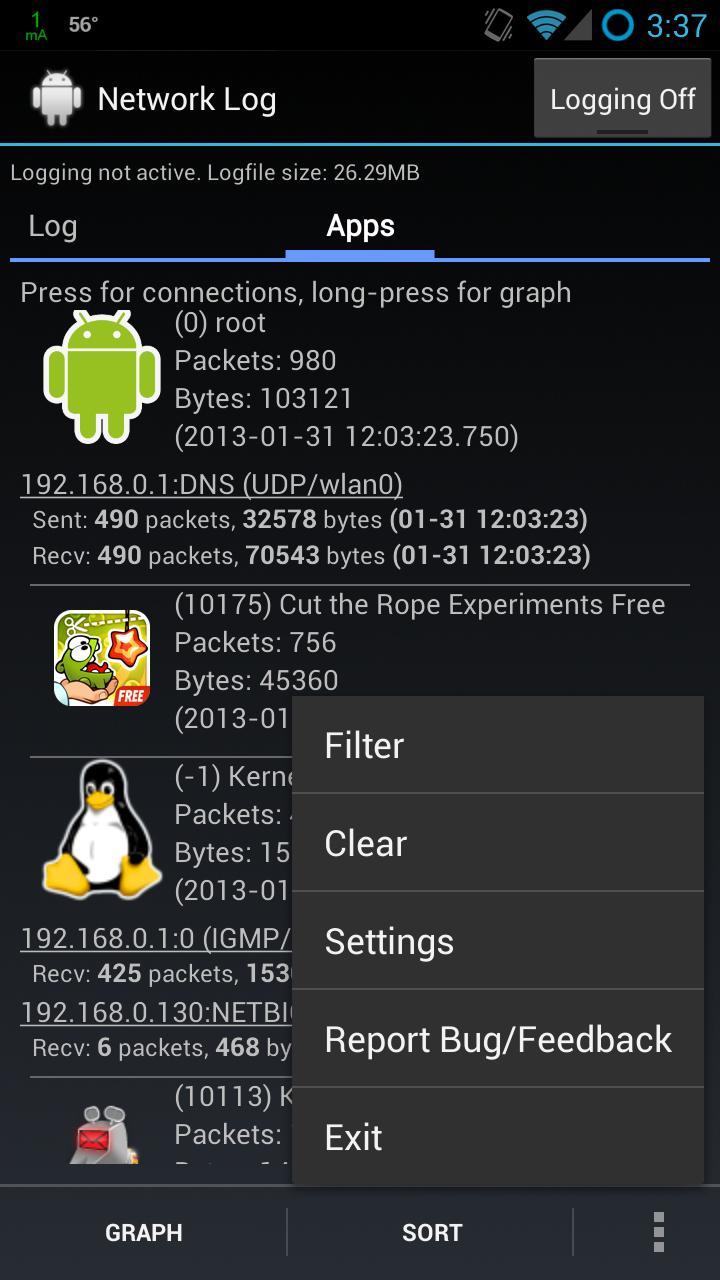
Task: Click the Linux penguin Kernel icon
Action: tap(100, 828)
